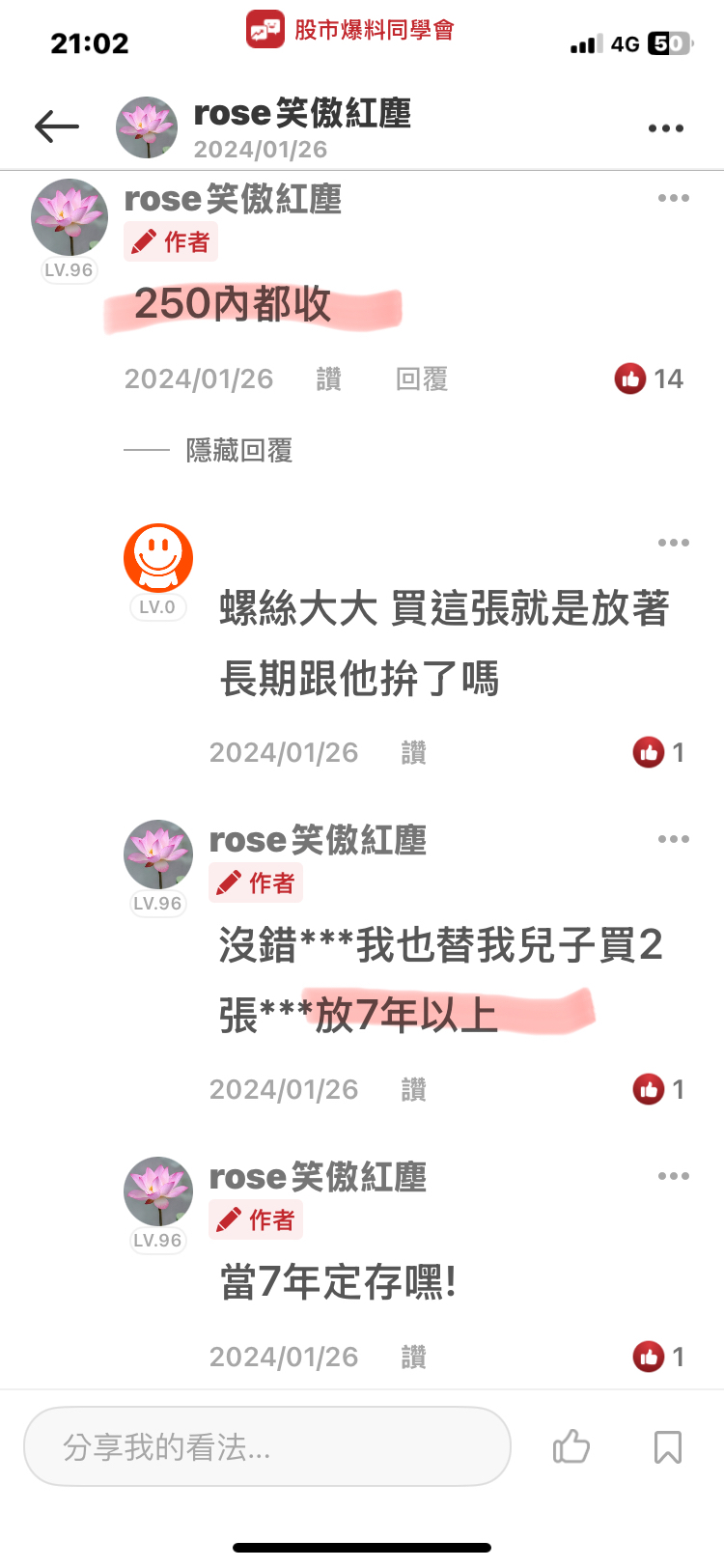
Task: Tap the thumbs-up icon in the bottom bar
Action: (571, 1446)
